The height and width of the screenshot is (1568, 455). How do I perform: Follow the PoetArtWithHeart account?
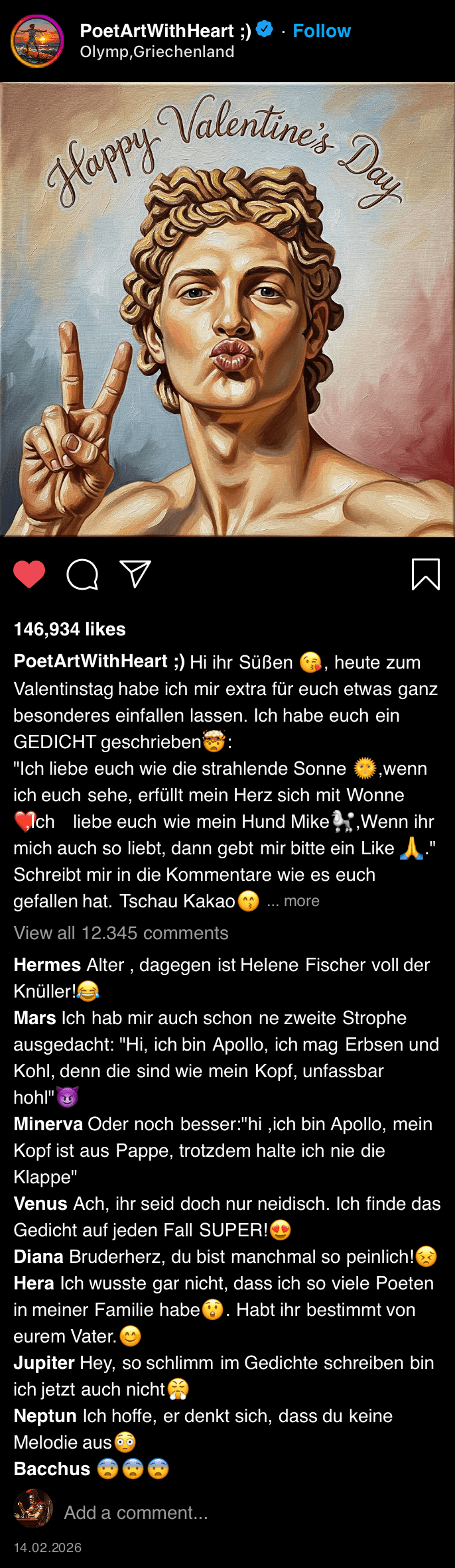pyautogui.click(x=321, y=31)
